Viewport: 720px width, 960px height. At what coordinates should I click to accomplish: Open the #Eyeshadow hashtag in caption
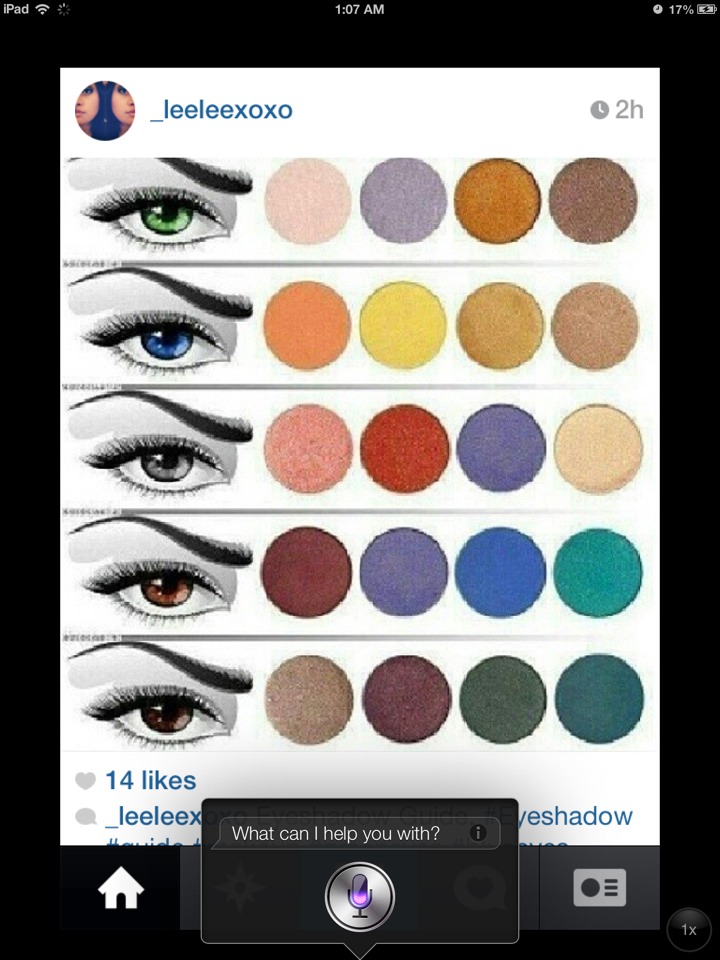(x=575, y=816)
